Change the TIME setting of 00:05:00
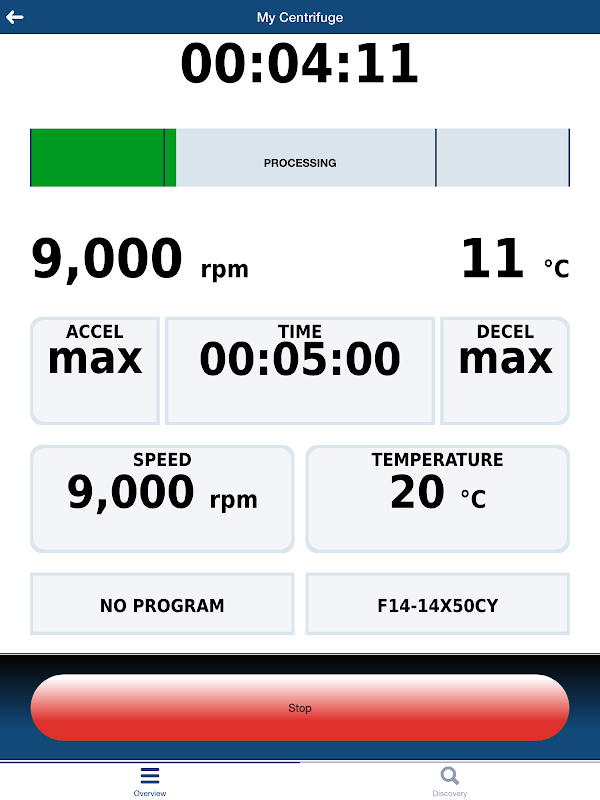 (300, 371)
